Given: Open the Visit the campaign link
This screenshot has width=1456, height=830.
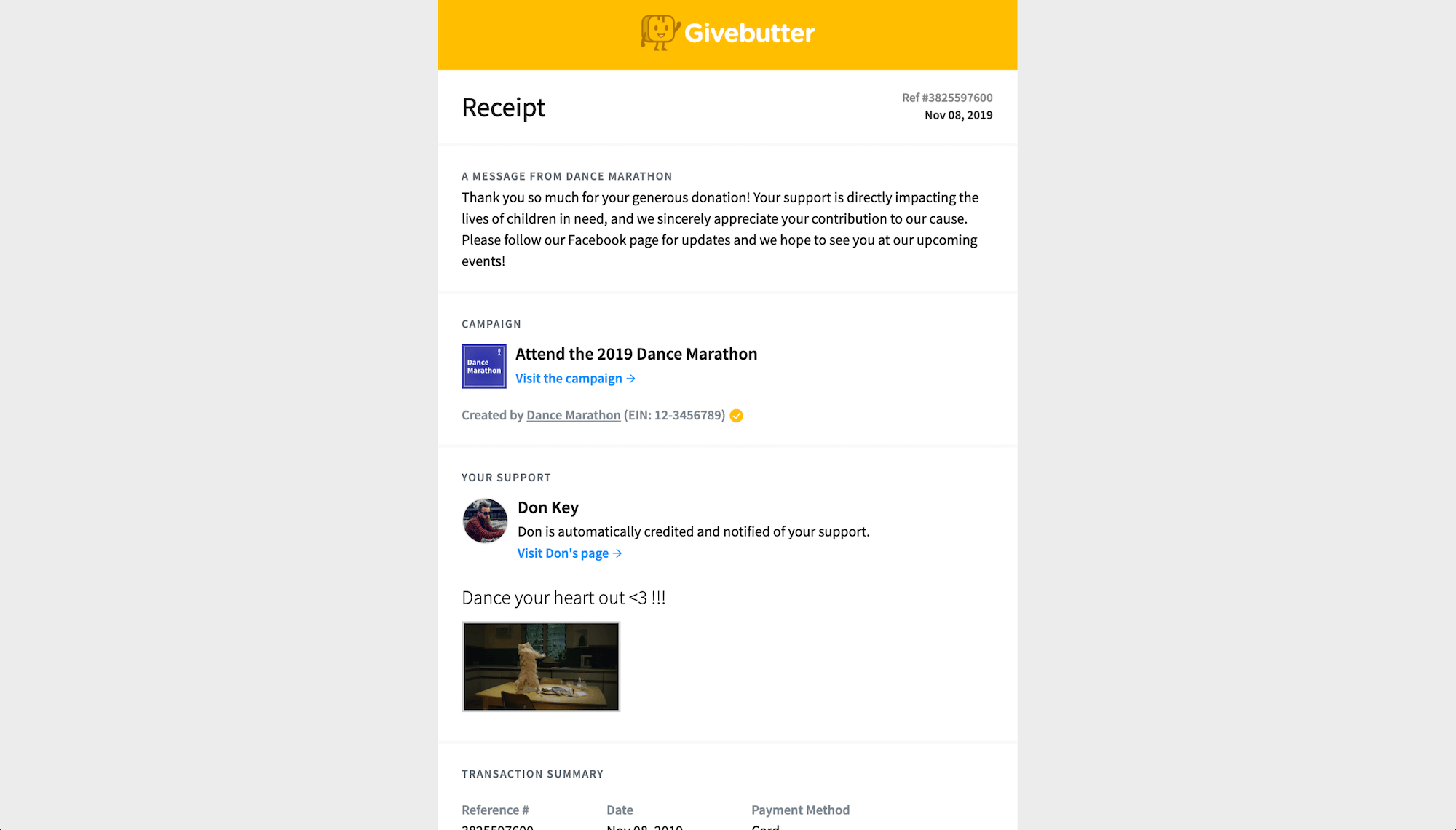Looking at the screenshot, I should point(574,379).
